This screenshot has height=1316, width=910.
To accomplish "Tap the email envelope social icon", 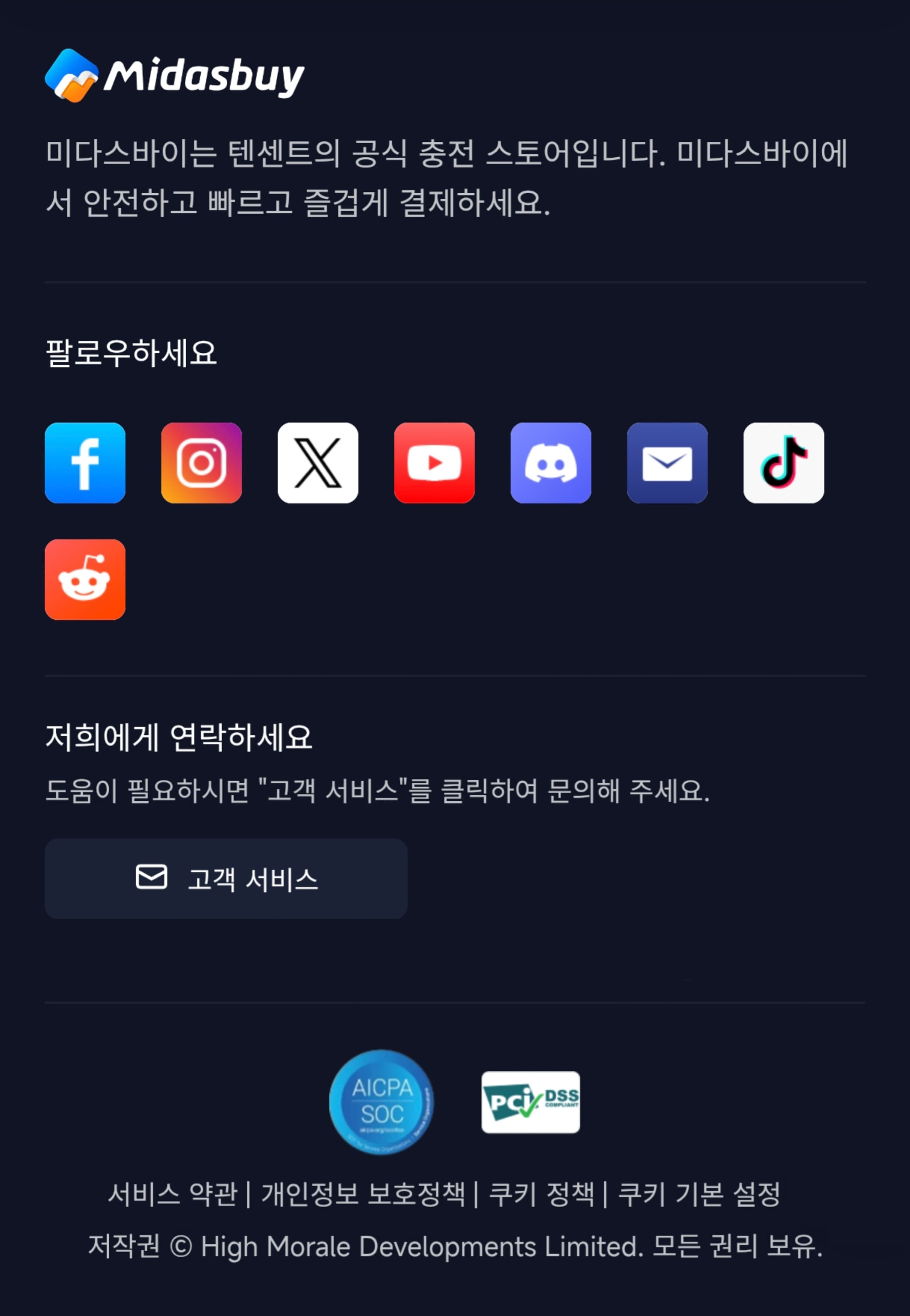I will coord(667,462).
